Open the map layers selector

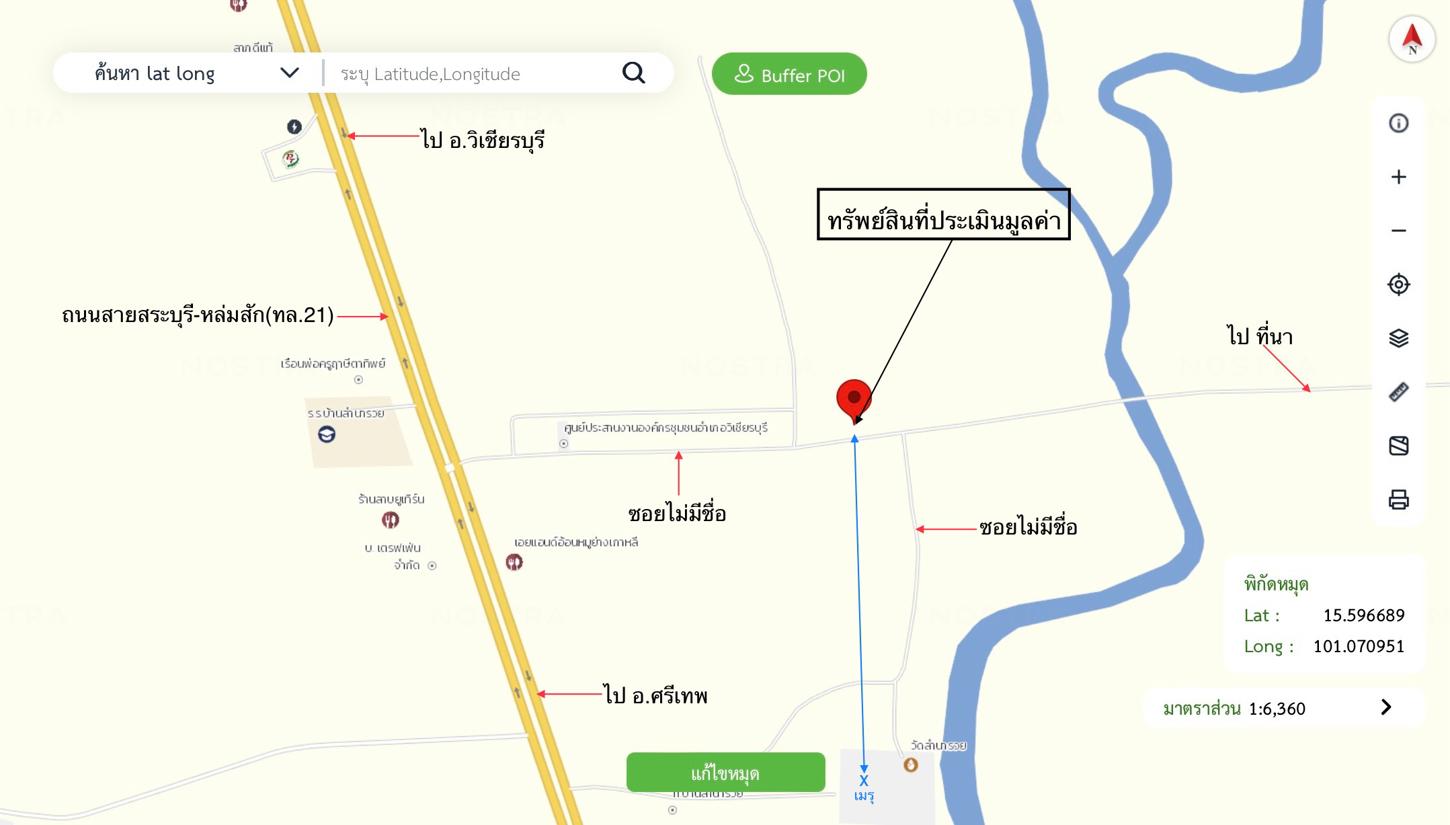pyautogui.click(x=1399, y=338)
